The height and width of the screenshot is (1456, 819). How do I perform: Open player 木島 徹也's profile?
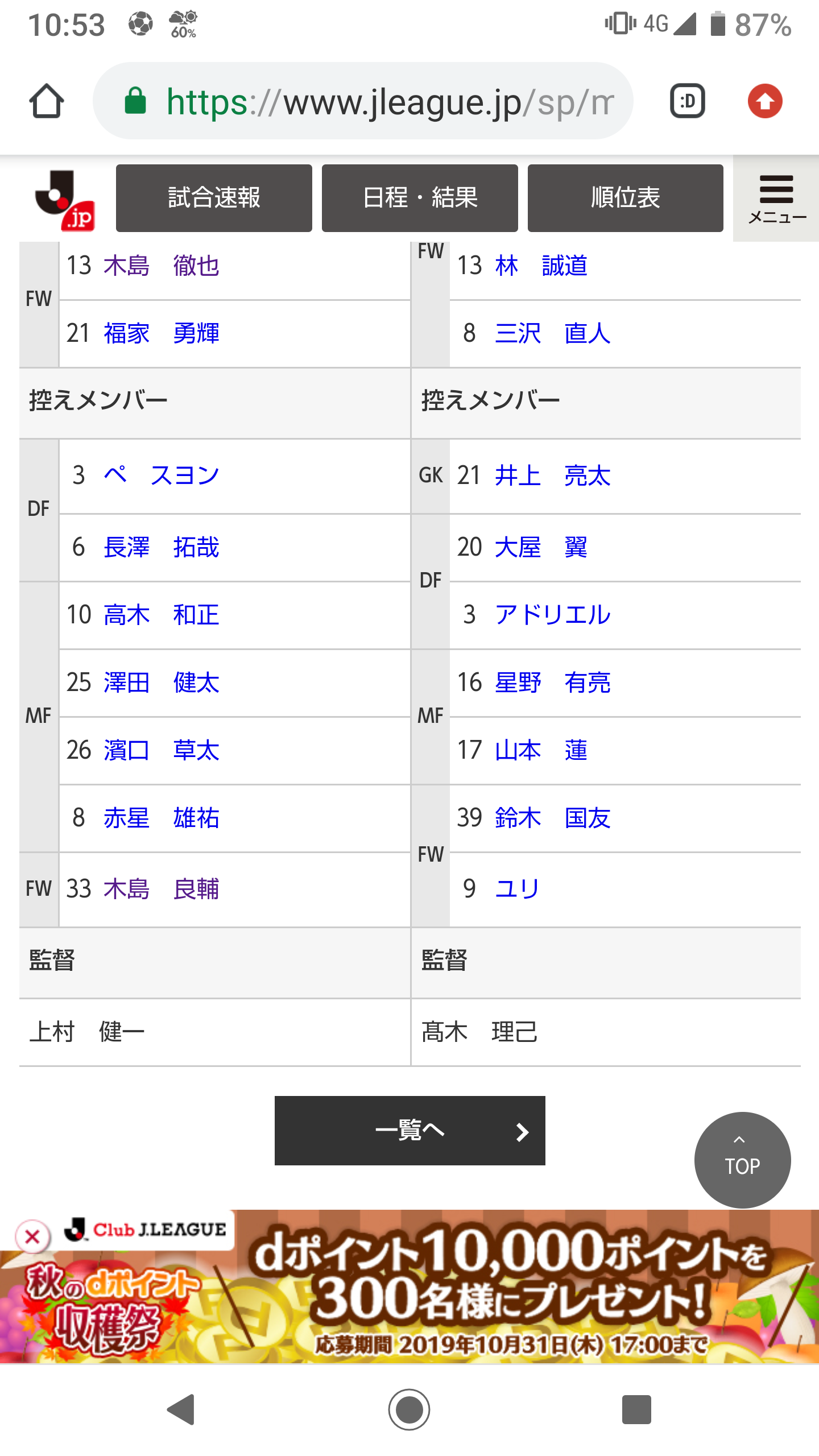(x=162, y=266)
